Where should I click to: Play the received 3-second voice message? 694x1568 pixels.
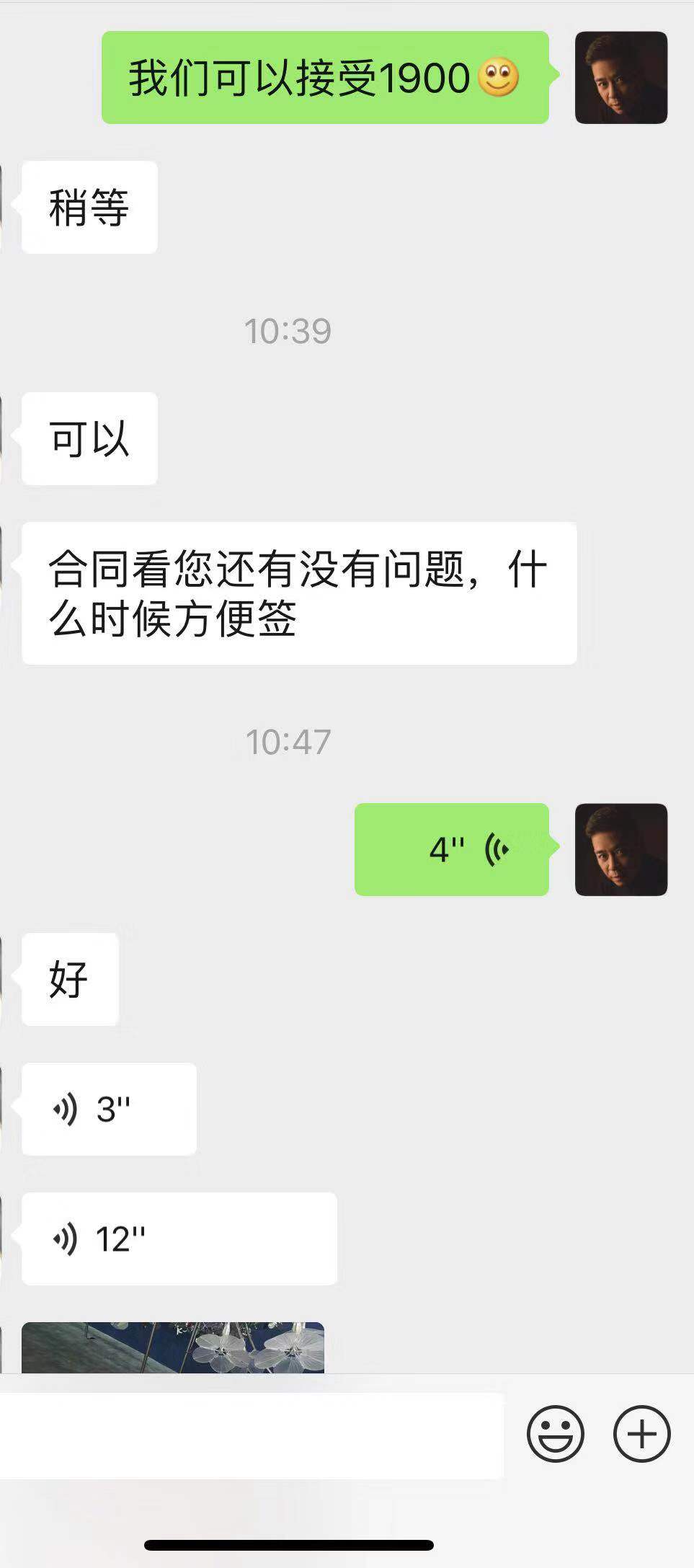point(109,1109)
